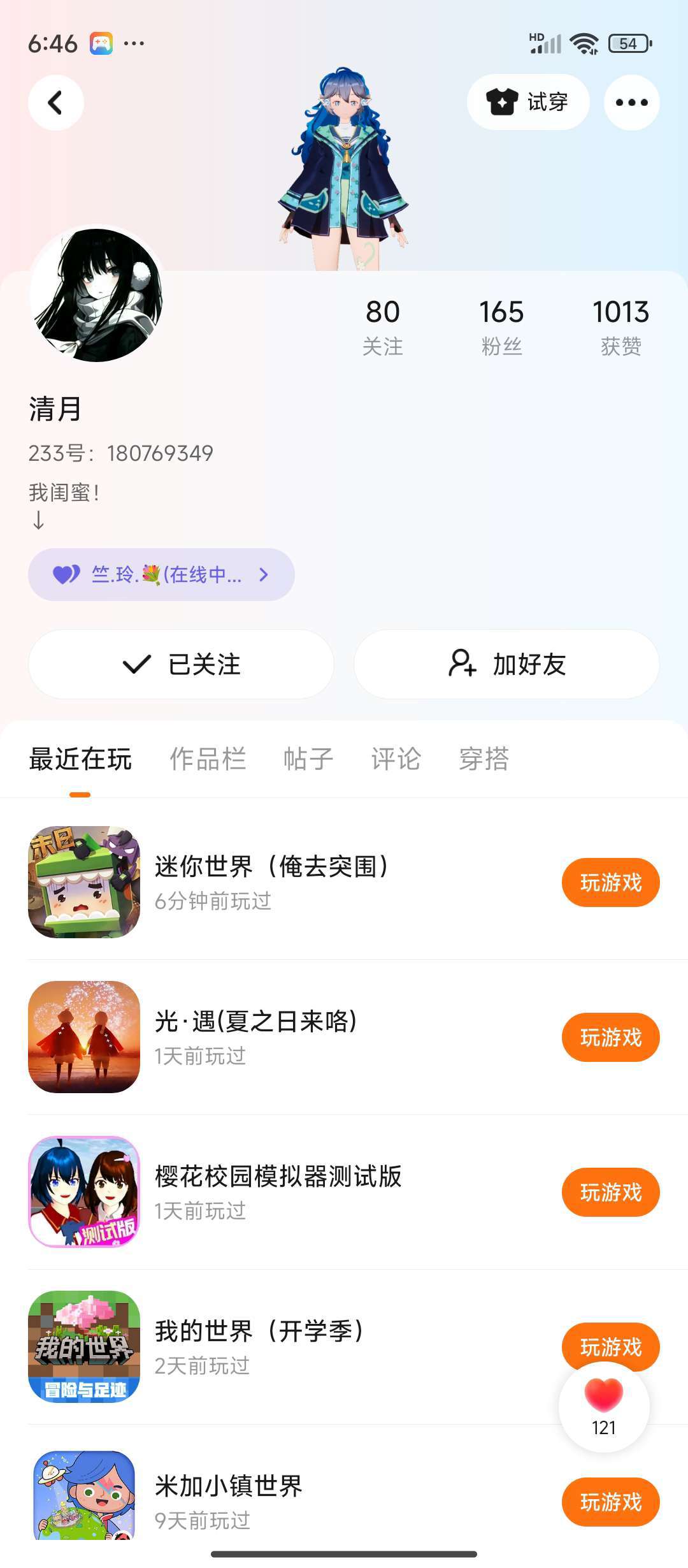The image size is (688, 1568).
Task: View the 165 粉丝 followers list
Action: tap(501, 327)
